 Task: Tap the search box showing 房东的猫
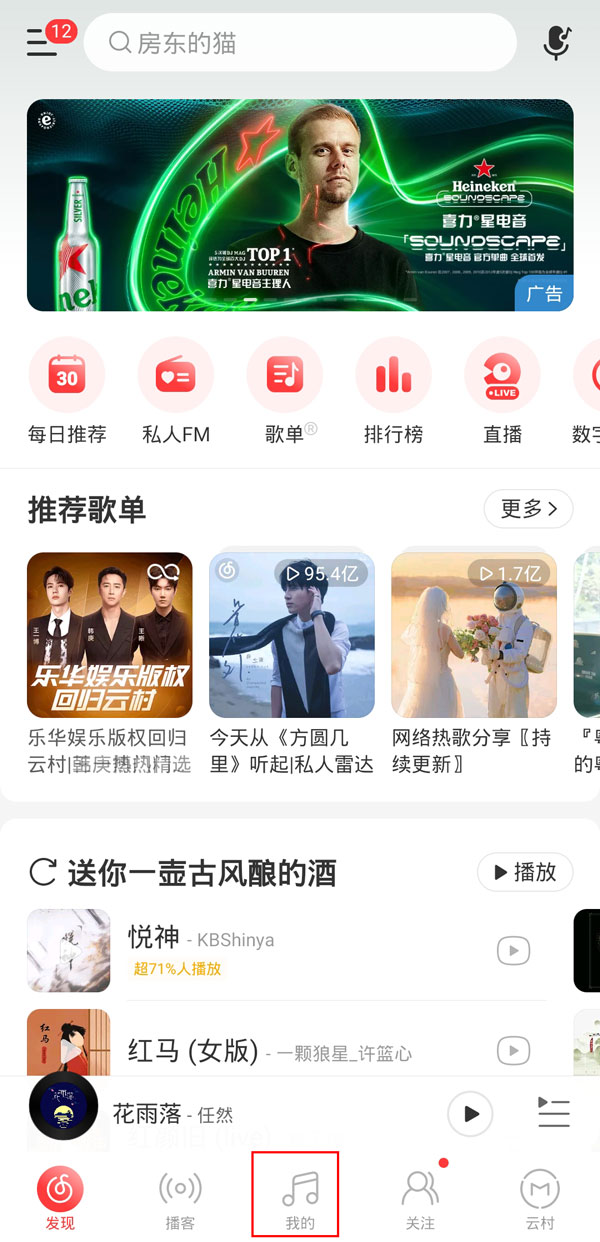coord(300,43)
